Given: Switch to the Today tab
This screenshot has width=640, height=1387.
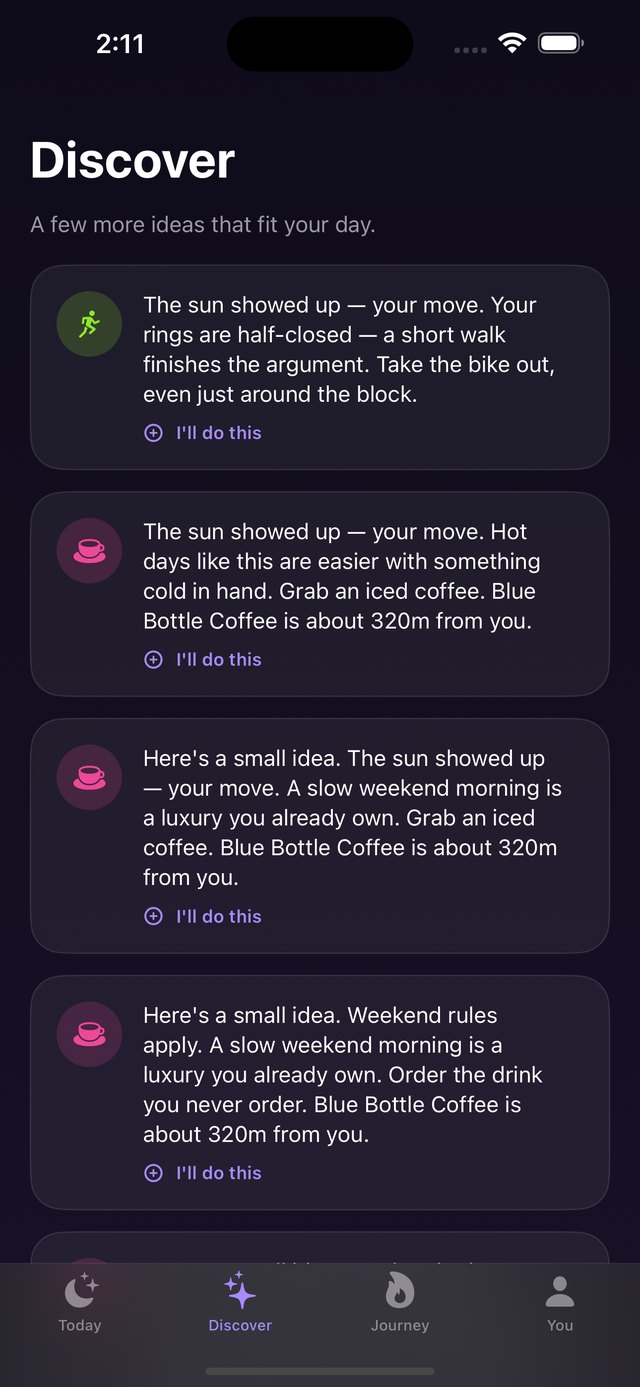Looking at the screenshot, I should [80, 1303].
